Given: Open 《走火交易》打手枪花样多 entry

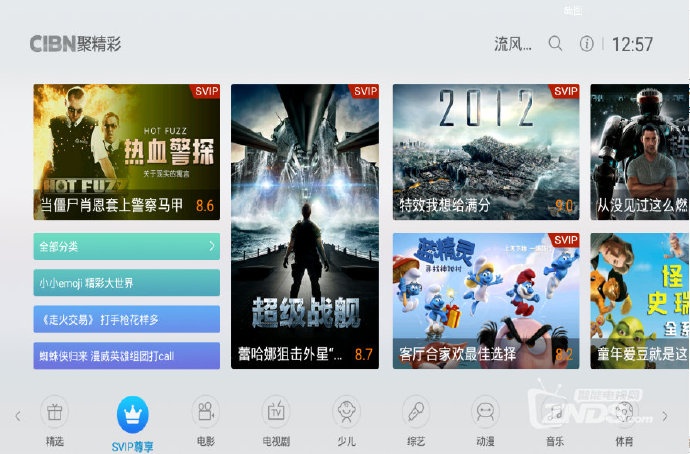Looking at the screenshot, I should coord(126,319).
